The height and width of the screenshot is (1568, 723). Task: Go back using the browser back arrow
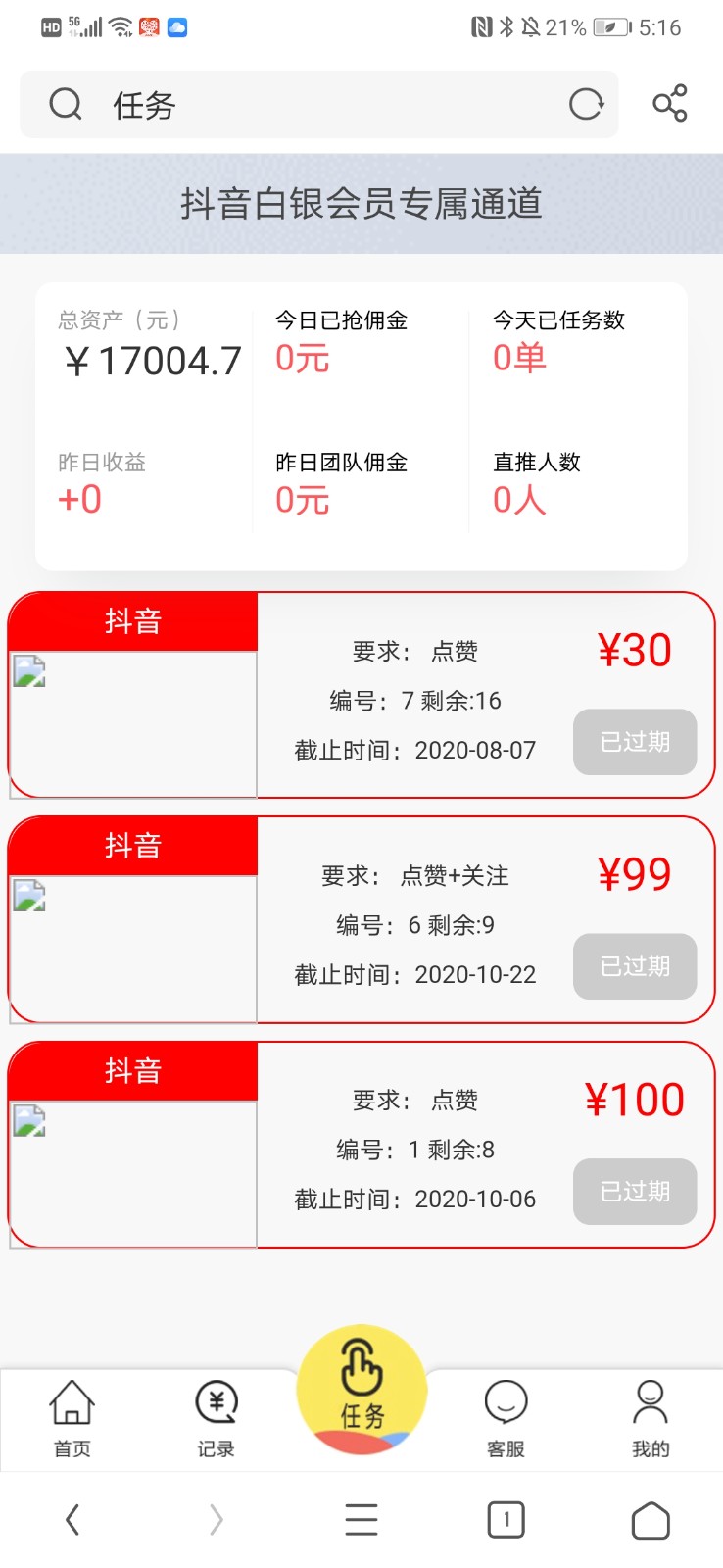[72, 1520]
